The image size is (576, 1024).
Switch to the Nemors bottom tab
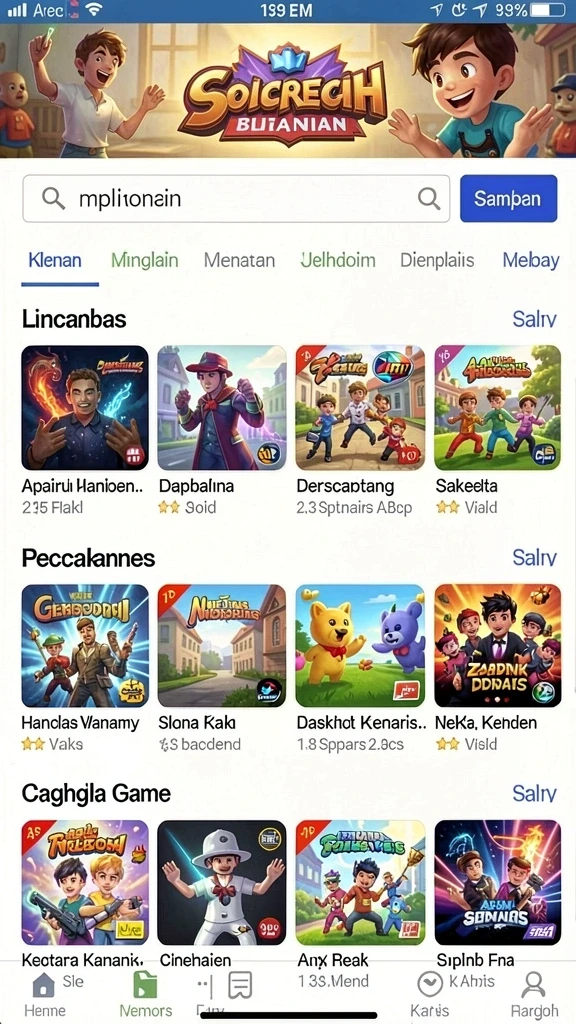click(146, 994)
